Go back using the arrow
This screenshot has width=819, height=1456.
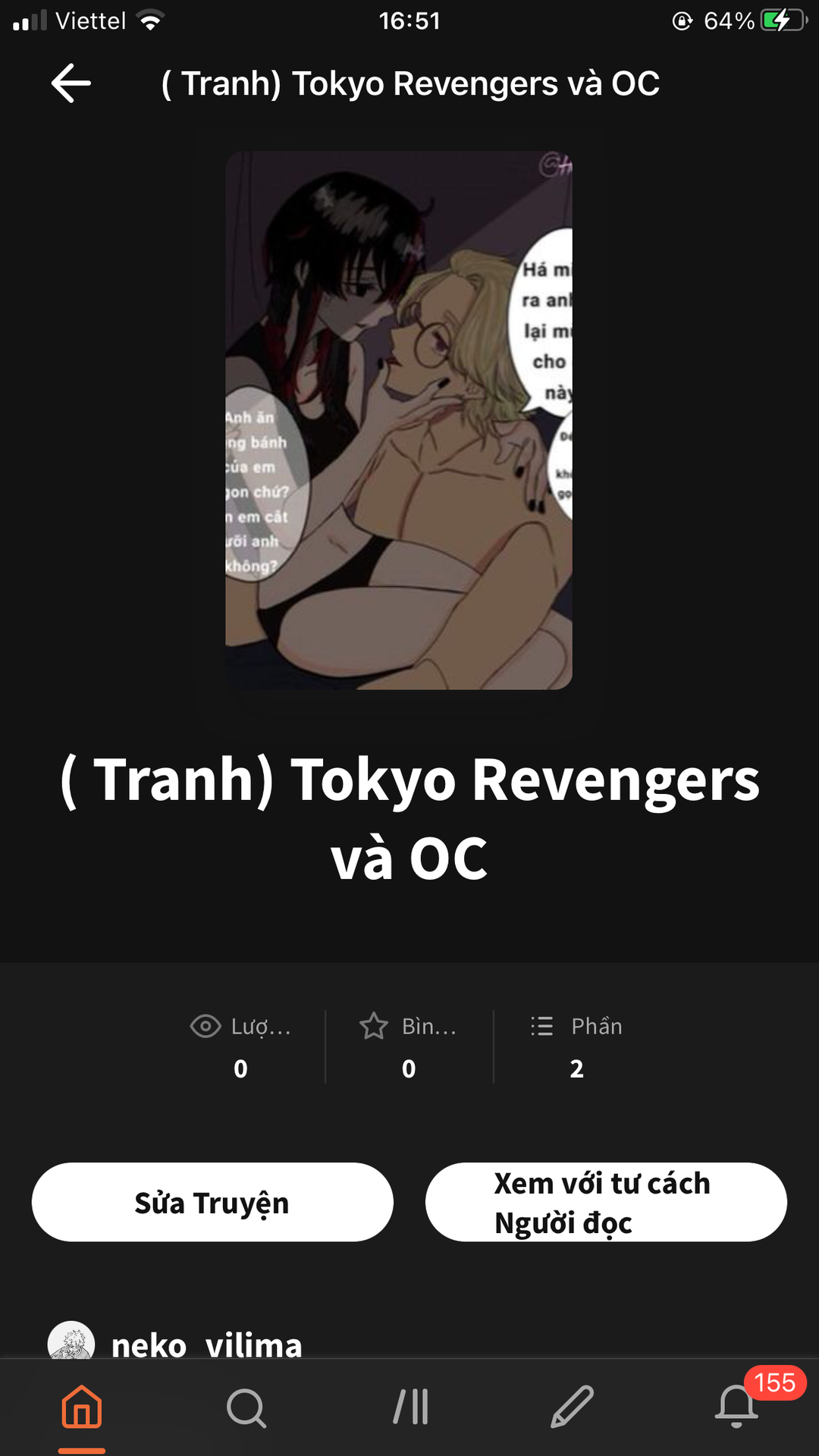[71, 83]
